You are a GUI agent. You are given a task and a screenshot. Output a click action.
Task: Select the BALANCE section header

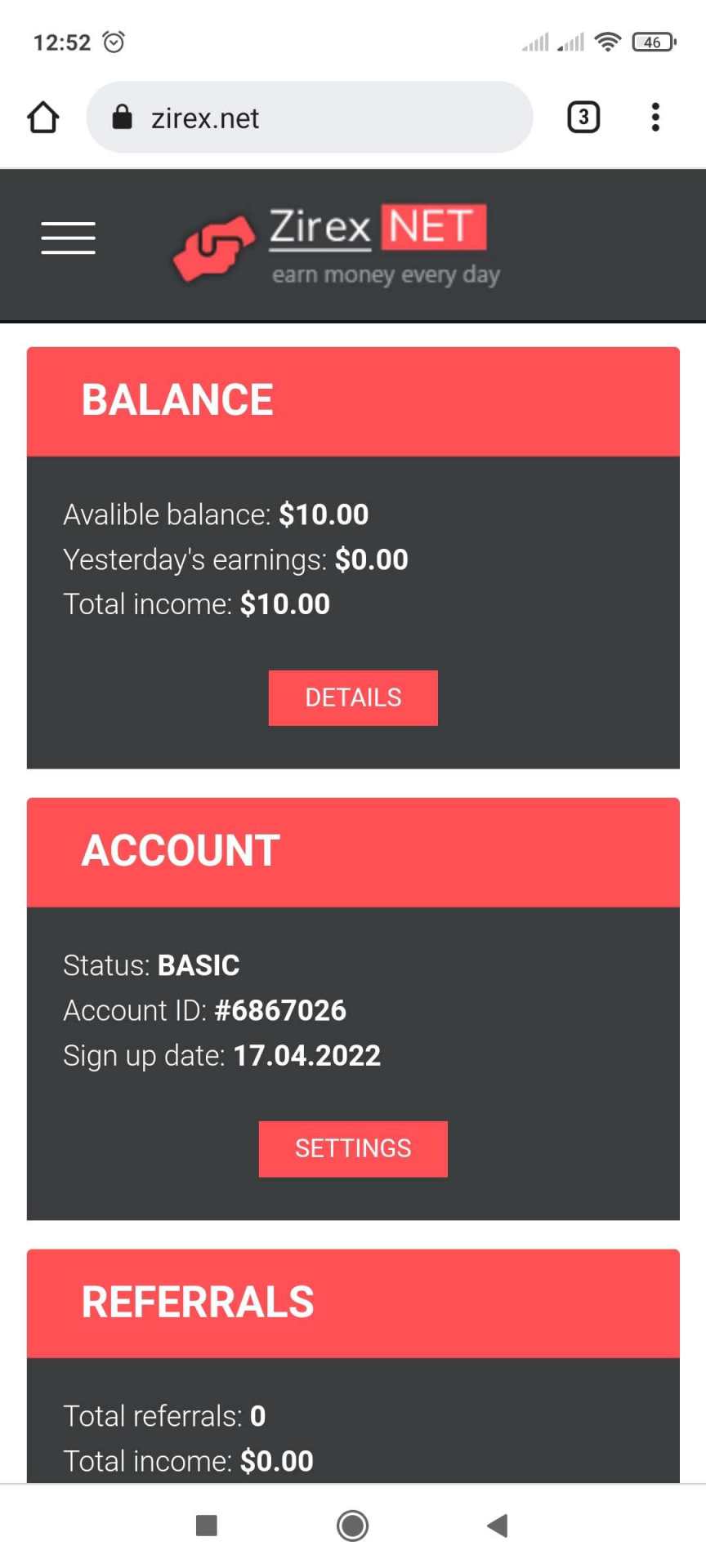[x=177, y=399]
